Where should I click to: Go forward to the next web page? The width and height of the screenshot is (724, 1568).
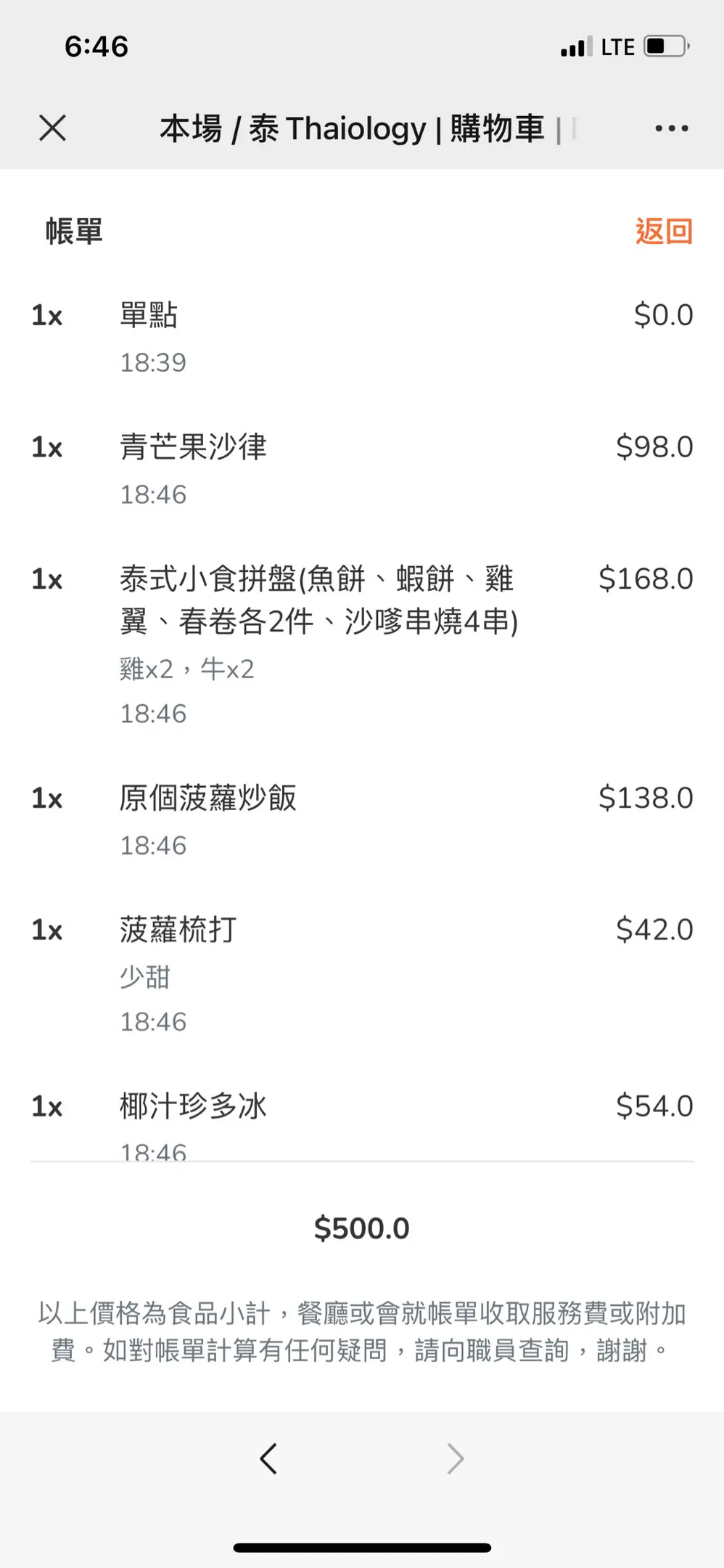point(455,1458)
